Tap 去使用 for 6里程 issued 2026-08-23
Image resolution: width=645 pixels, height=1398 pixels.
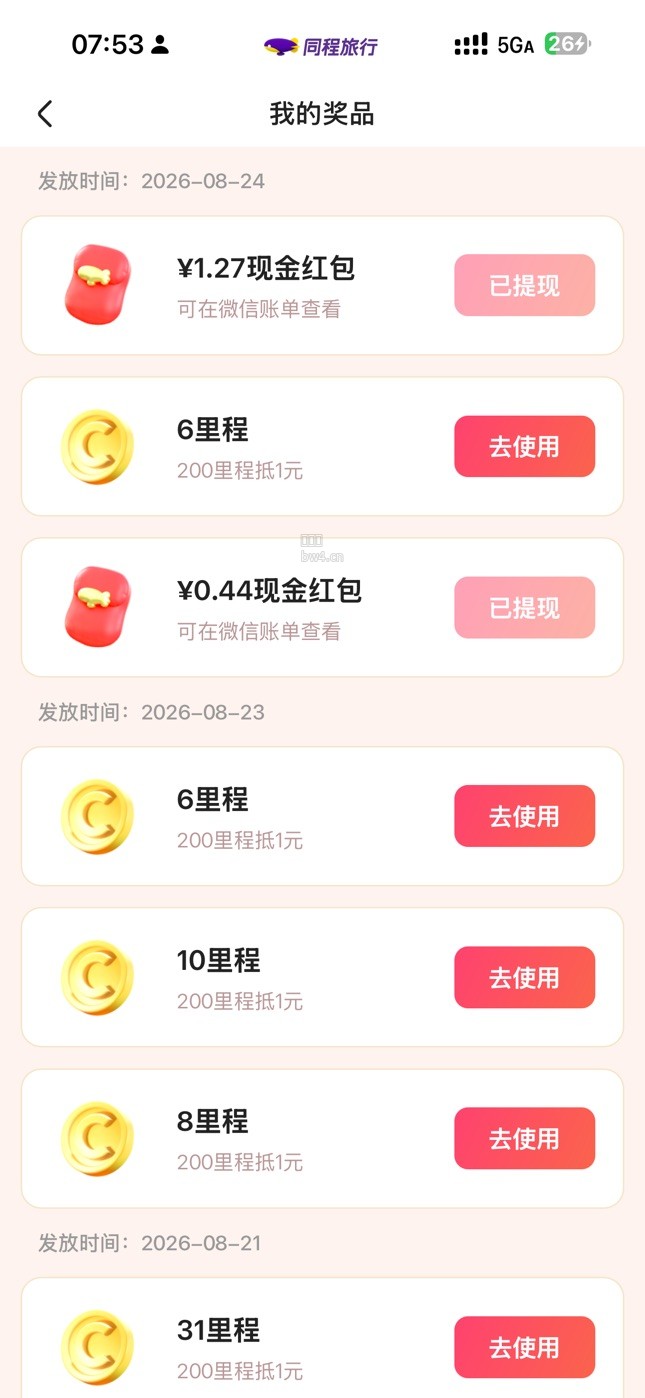(525, 816)
